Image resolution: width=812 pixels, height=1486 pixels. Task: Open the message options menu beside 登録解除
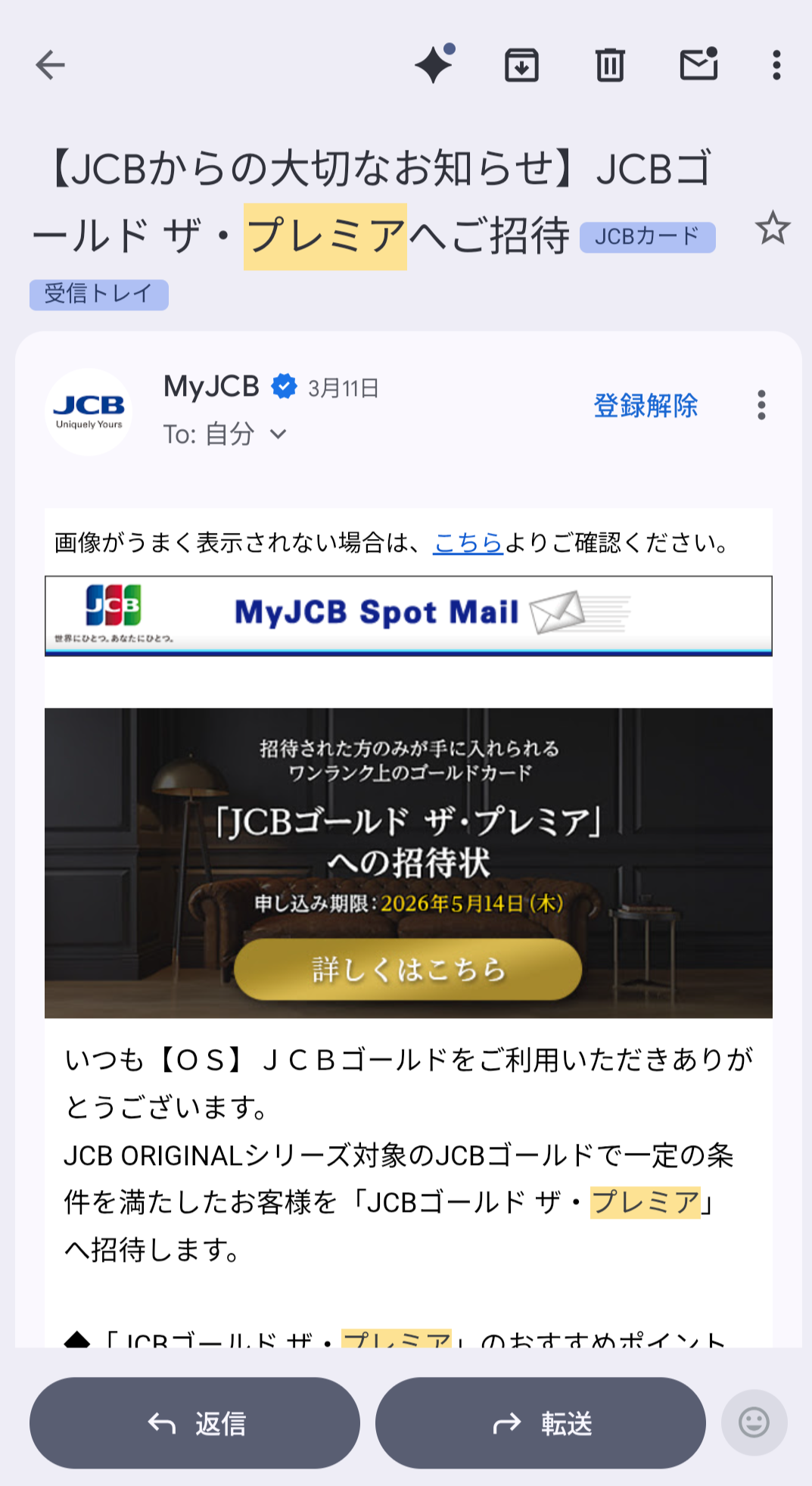(x=761, y=405)
